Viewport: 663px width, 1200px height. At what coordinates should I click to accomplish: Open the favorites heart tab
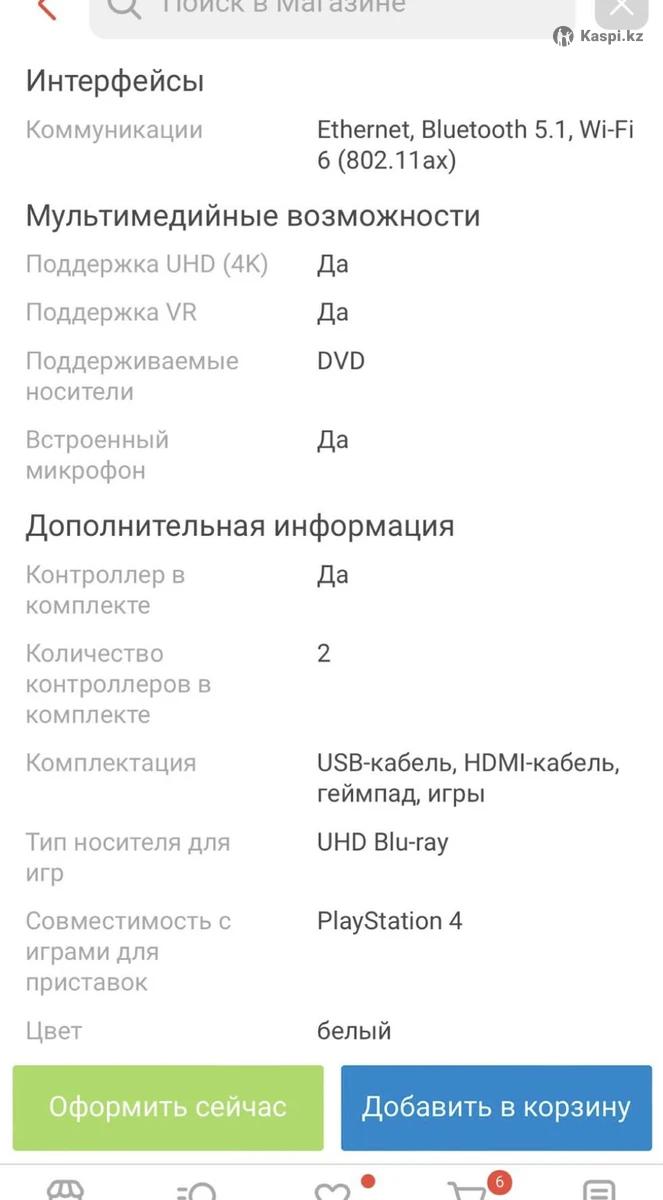(x=333, y=1190)
